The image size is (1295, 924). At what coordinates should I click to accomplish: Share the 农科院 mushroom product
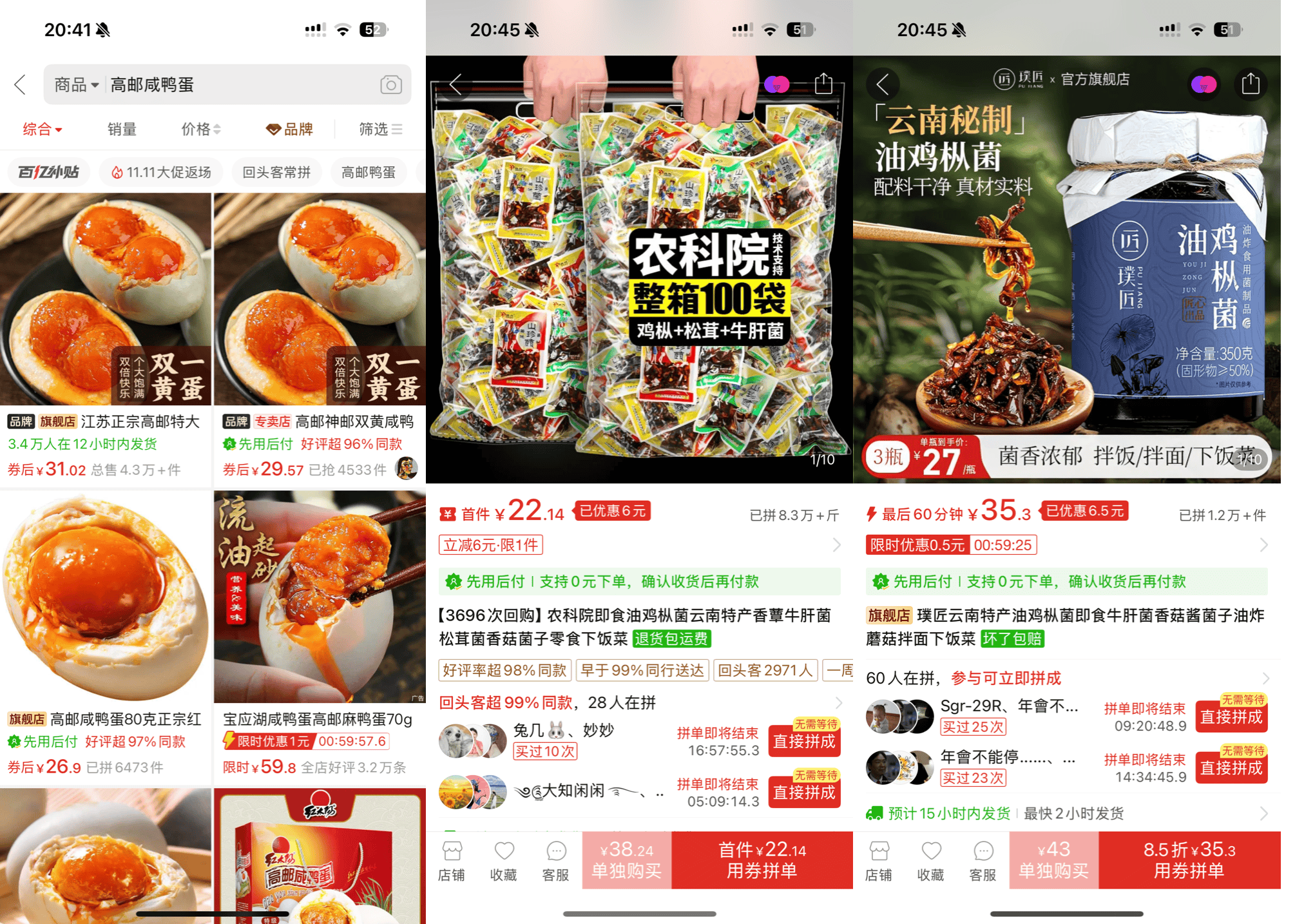823,84
